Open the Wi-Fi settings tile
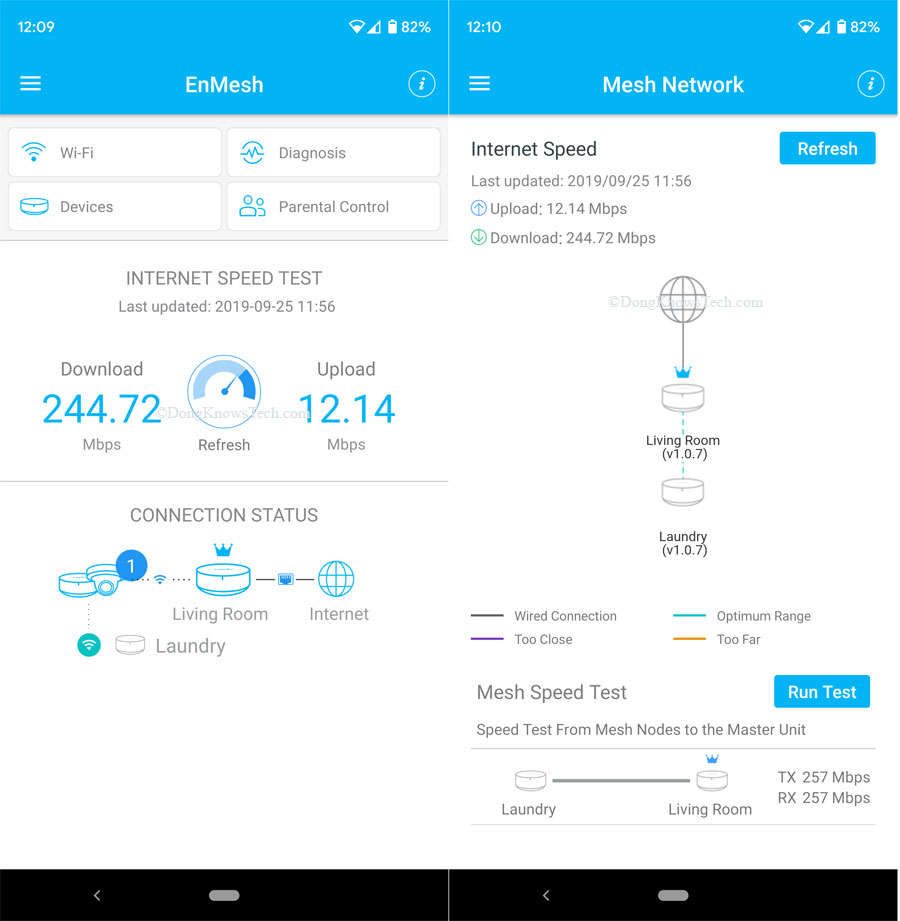 point(115,153)
